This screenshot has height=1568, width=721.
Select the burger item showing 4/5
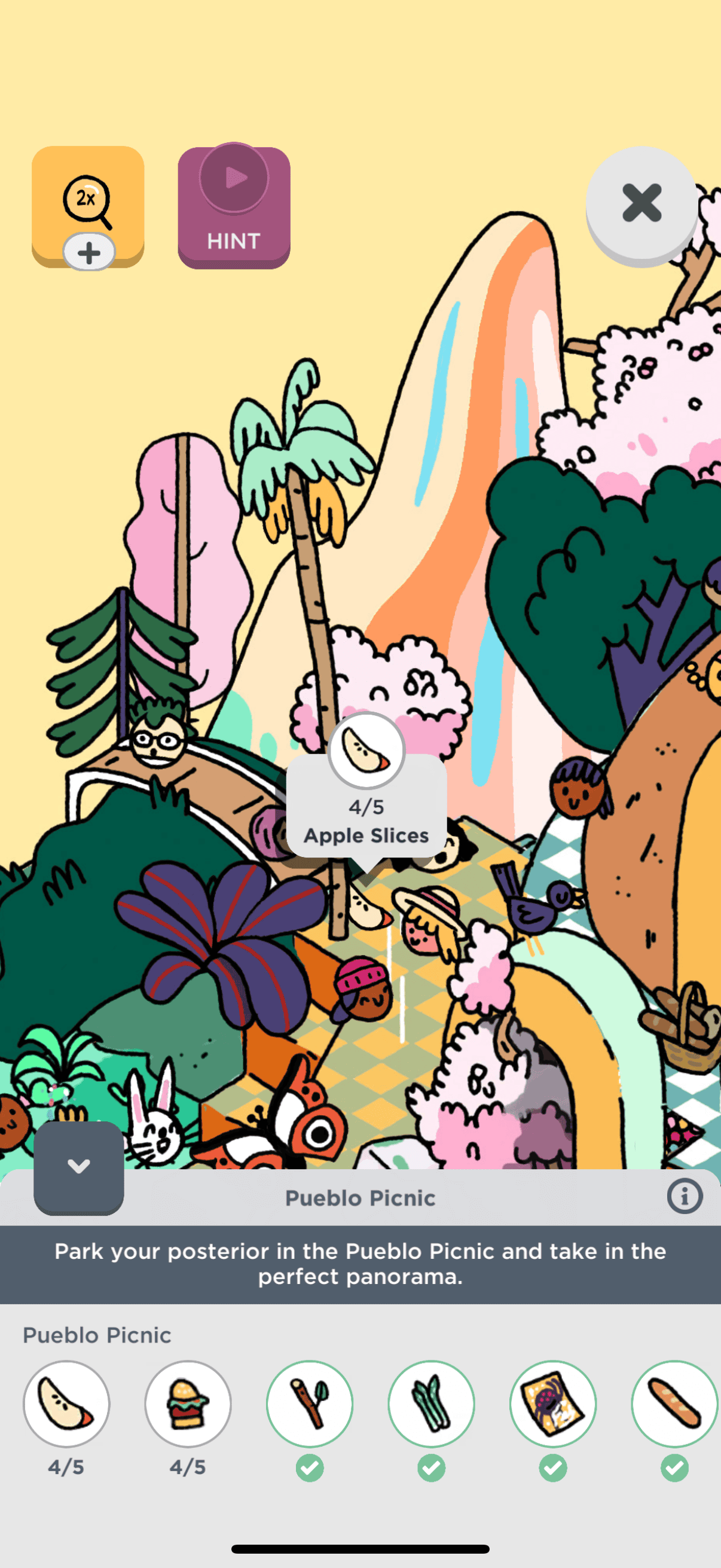[187, 1403]
